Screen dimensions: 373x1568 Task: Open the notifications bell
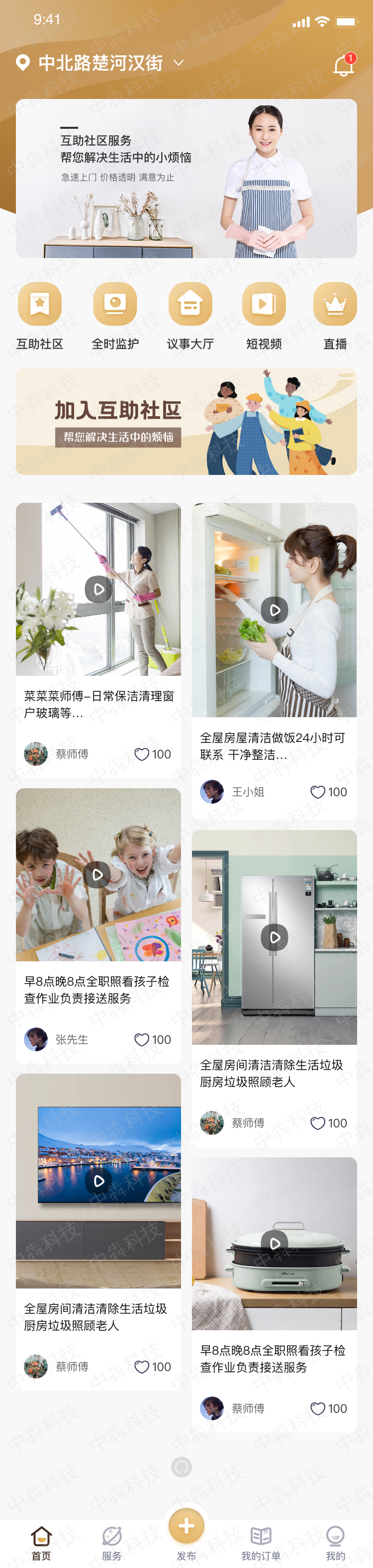point(343,66)
